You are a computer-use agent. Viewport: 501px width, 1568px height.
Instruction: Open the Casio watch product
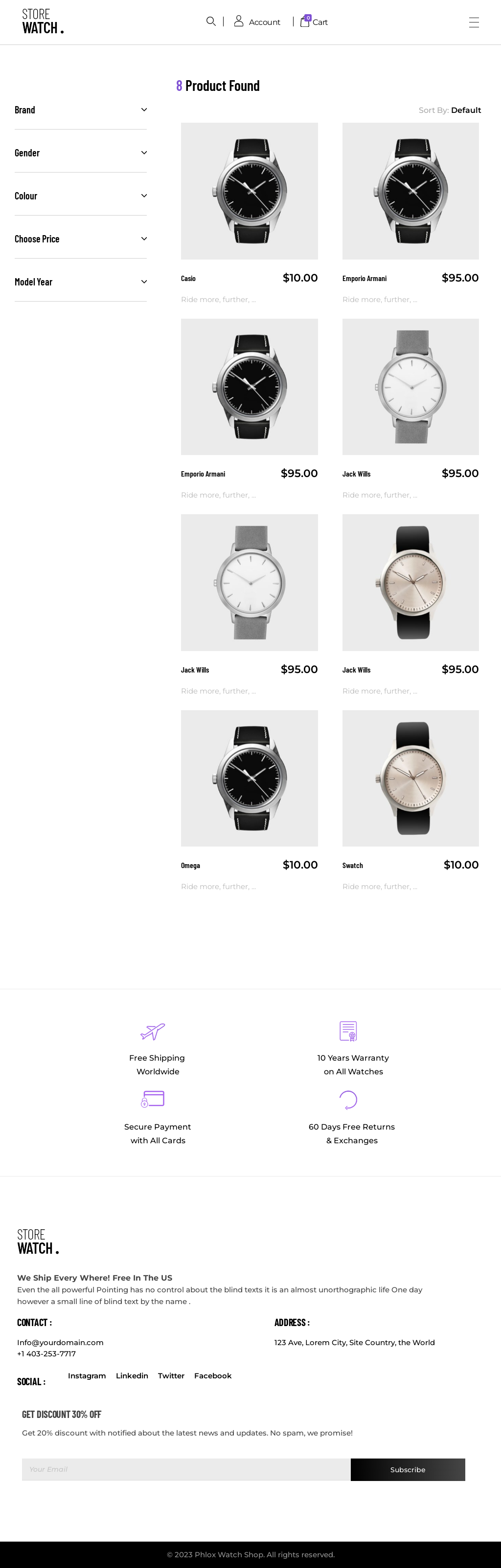click(x=250, y=191)
